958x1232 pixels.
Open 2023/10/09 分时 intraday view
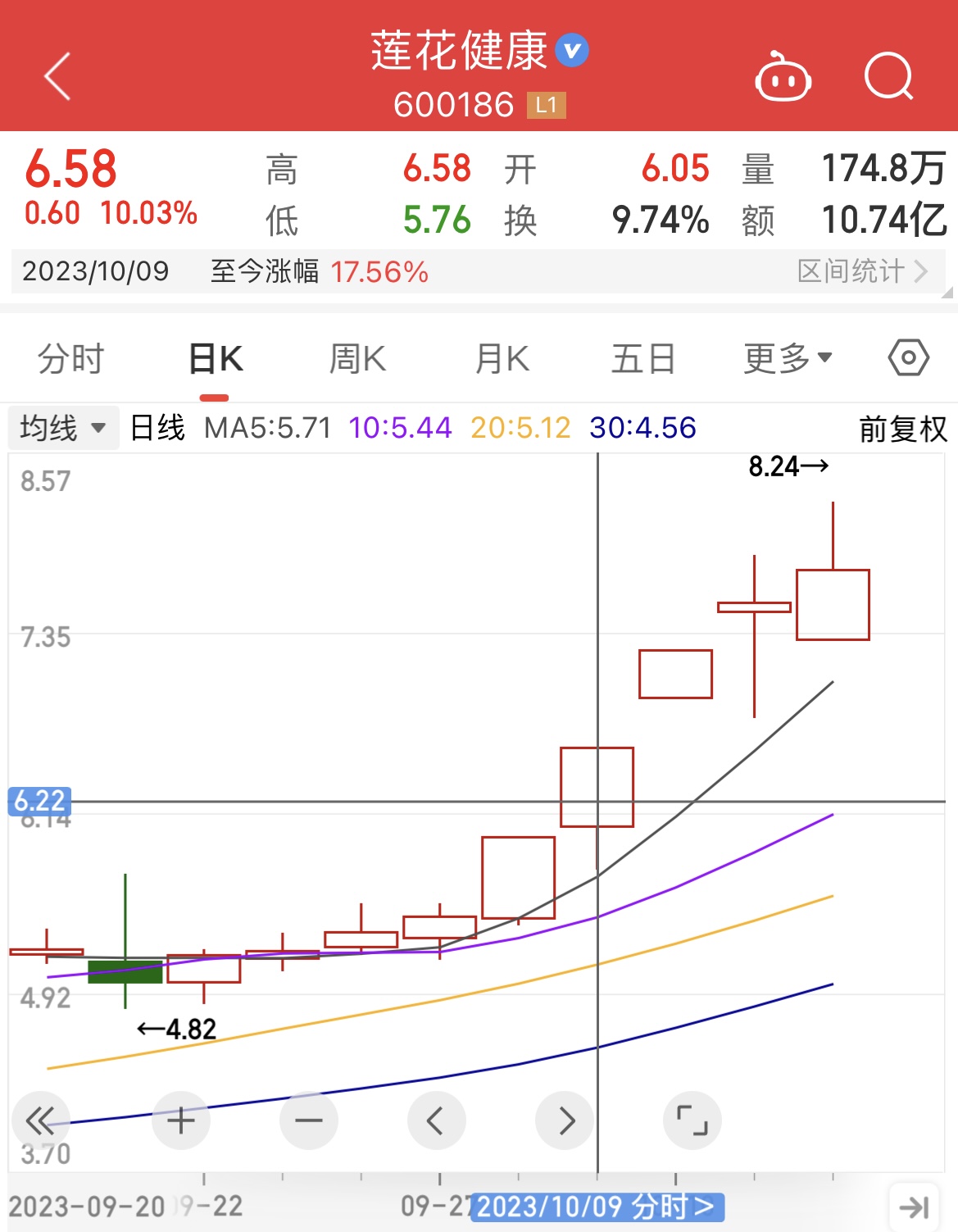(x=597, y=1207)
